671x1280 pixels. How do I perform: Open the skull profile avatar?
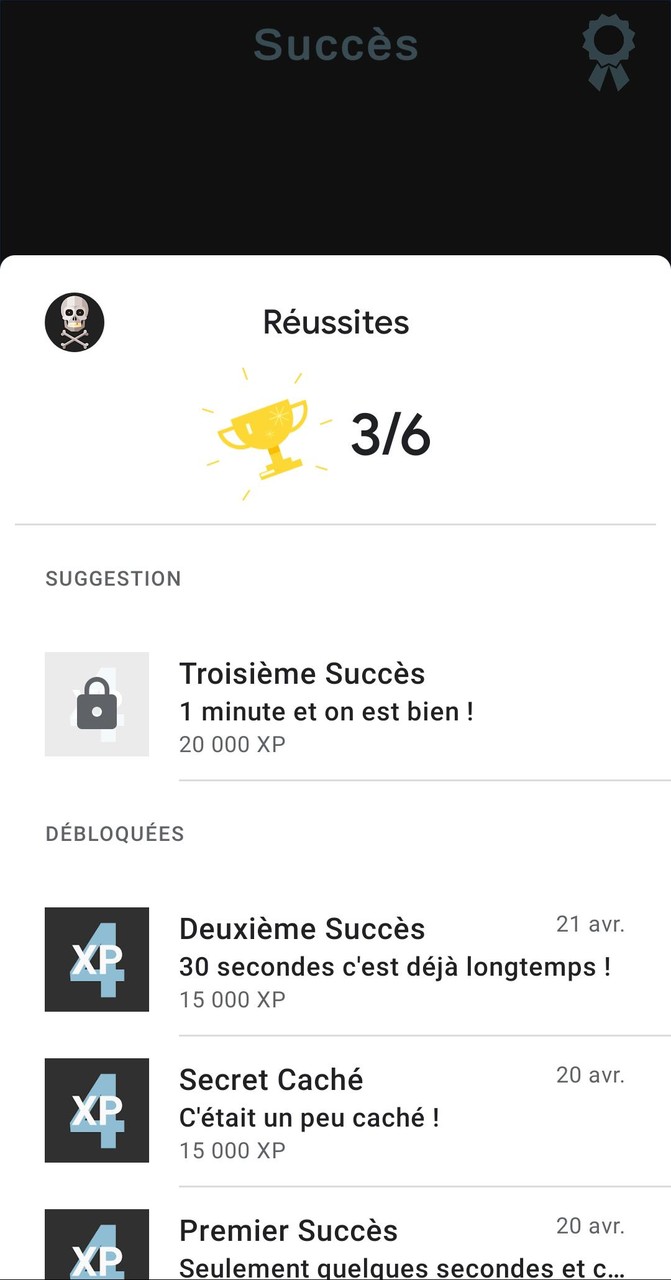click(x=75, y=322)
